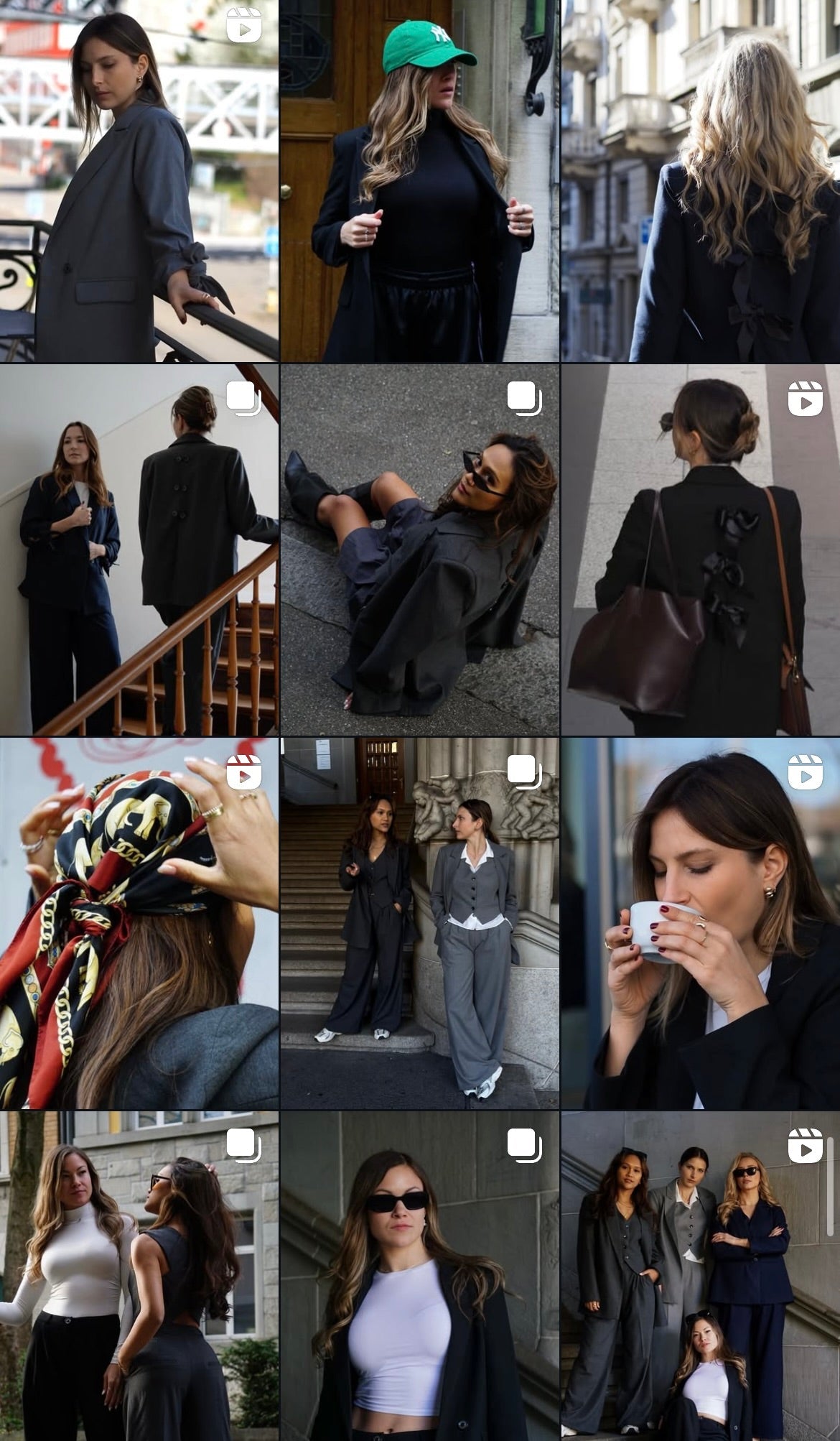Open the reel featuring red patterned headscarf
The height and width of the screenshot is (1441, 840).
click(x=139, y=923)
